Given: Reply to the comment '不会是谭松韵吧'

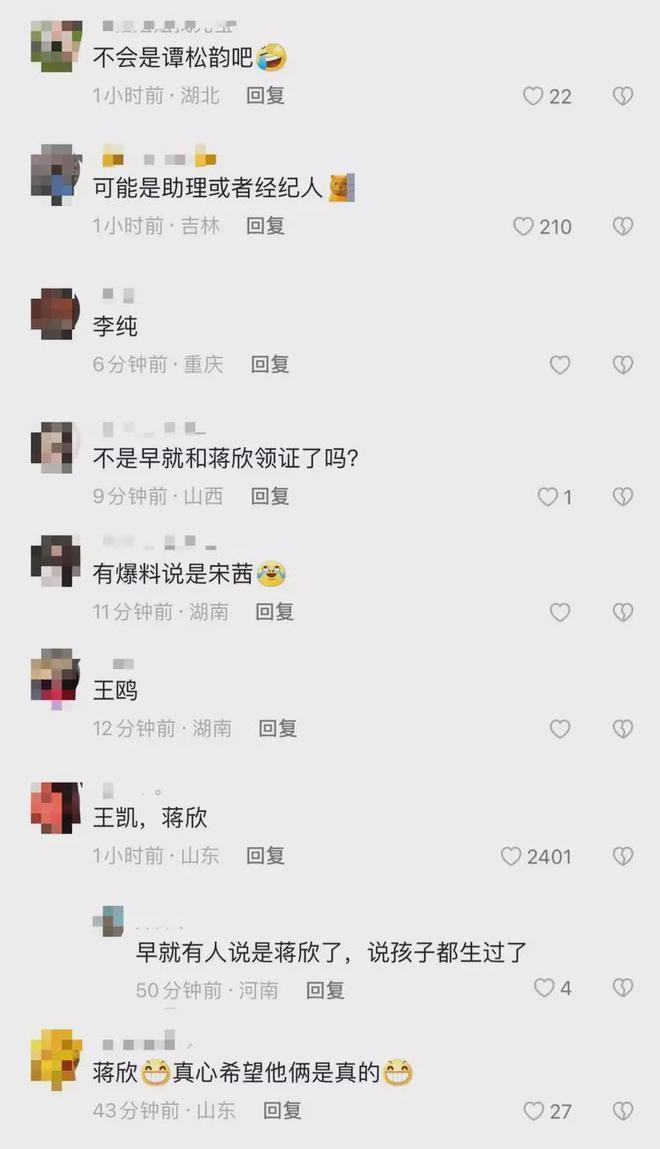Looking at the screenshot, I should pyautogui.click(x=266, y=96).
